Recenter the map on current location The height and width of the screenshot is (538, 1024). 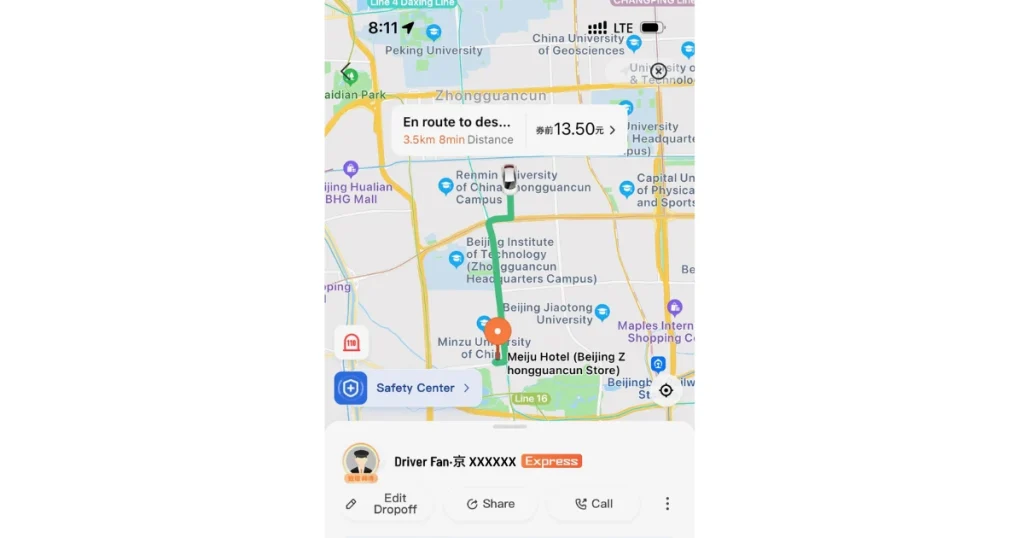point(666,390)
